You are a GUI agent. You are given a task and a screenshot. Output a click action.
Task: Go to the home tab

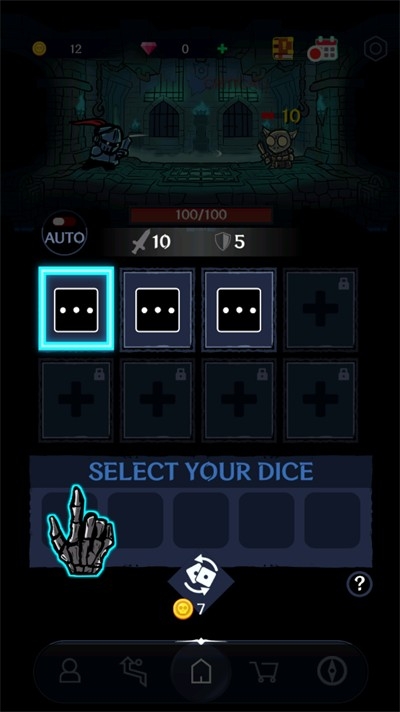click(201, 671)
